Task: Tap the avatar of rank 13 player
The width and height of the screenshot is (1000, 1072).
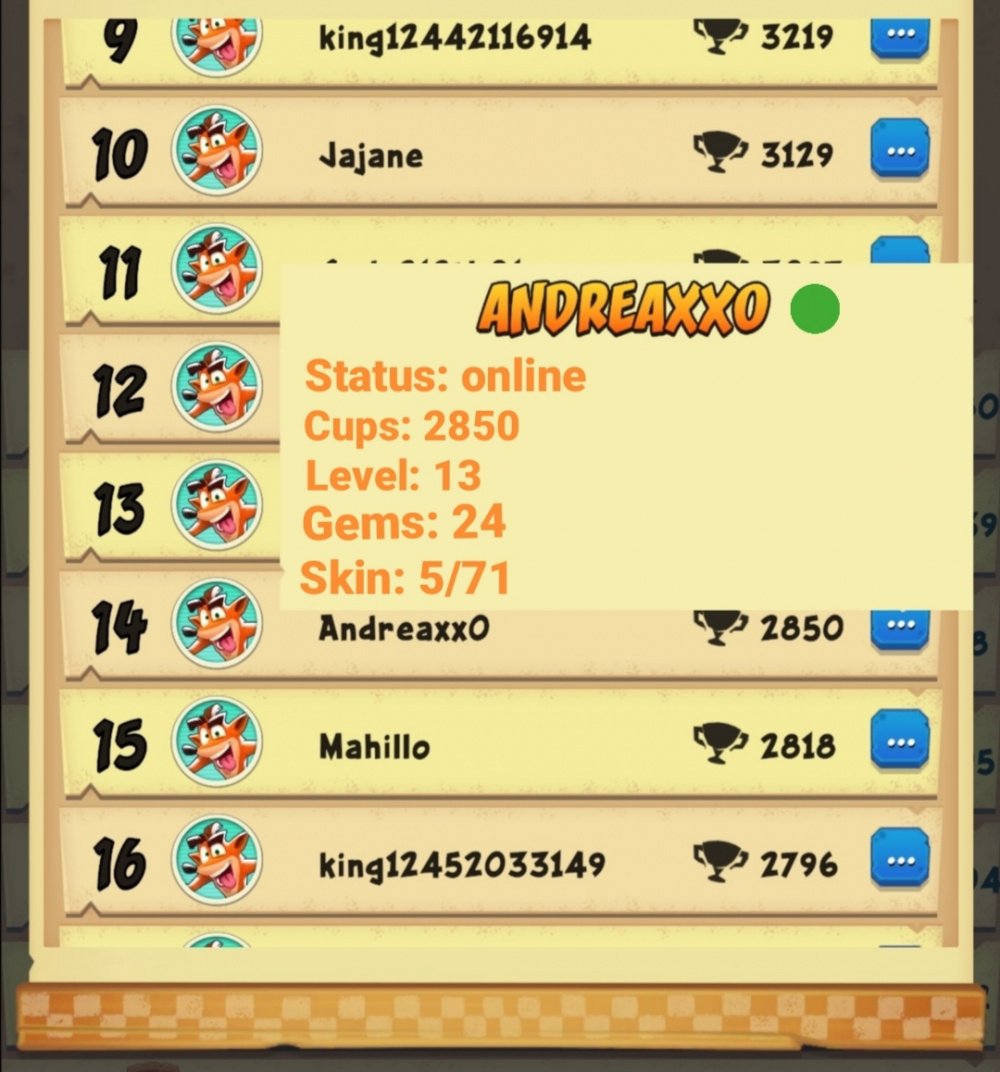Action: 216,505
